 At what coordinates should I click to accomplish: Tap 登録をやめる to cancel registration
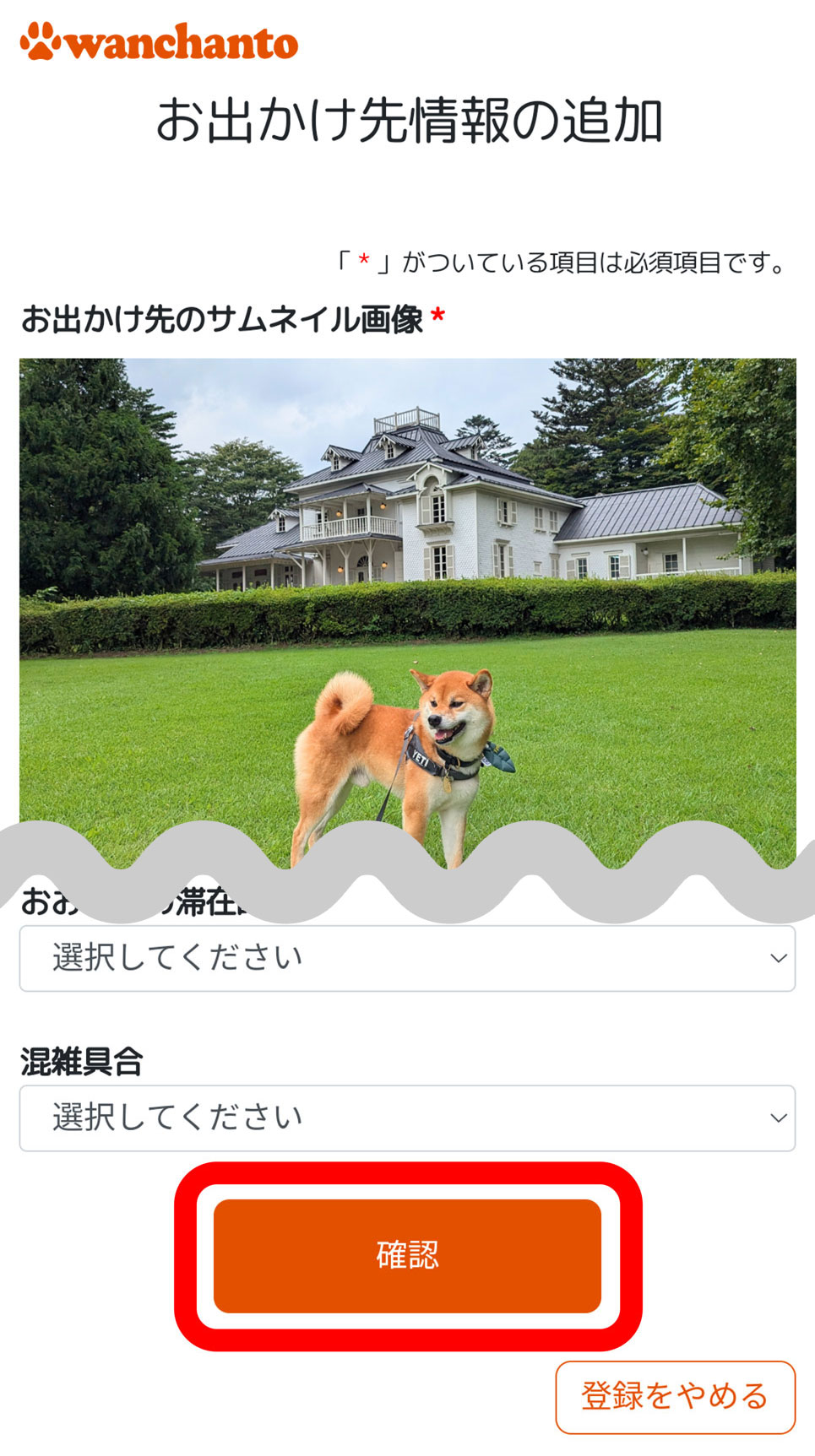tap(675, 1397)
